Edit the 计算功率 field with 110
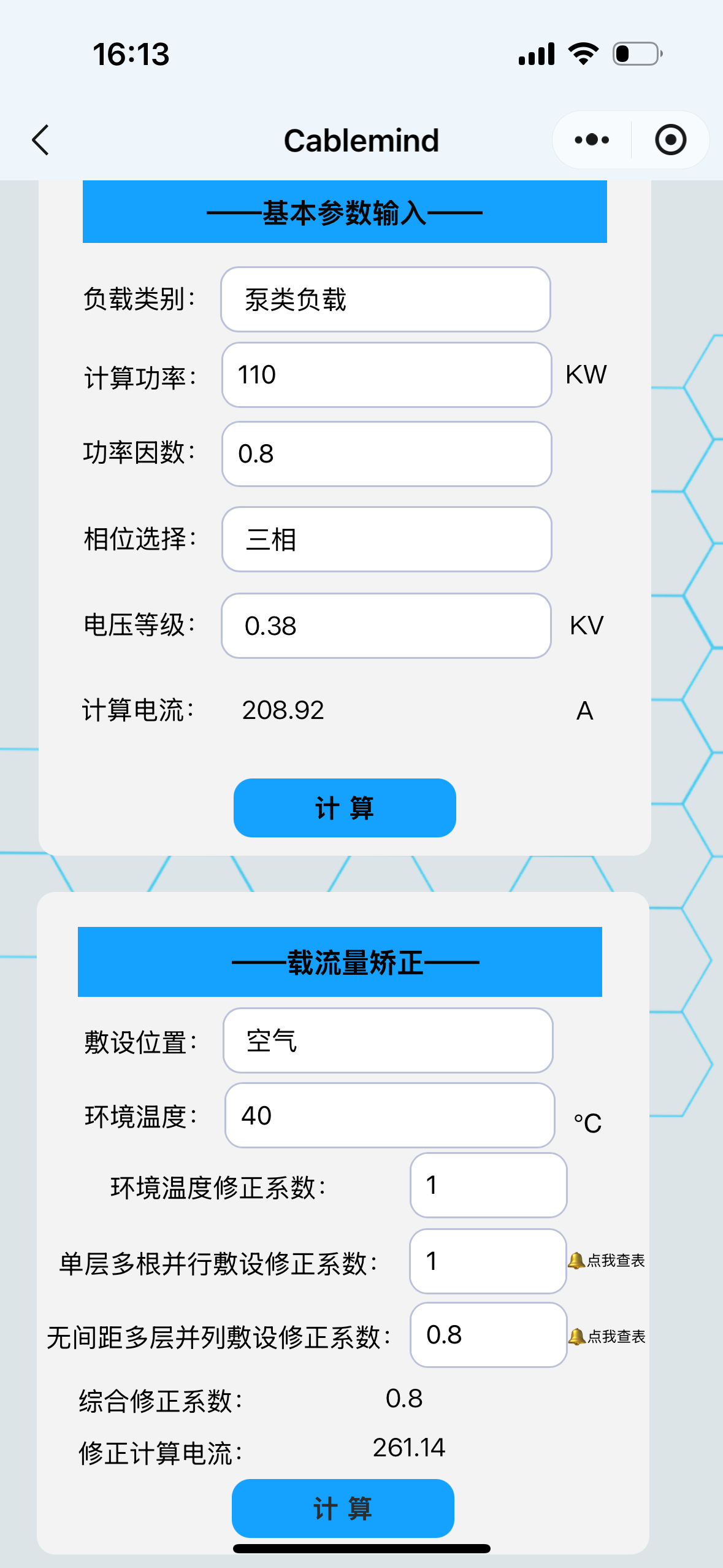Viewport: 723px width, 1568px height. tap(386, 375)
